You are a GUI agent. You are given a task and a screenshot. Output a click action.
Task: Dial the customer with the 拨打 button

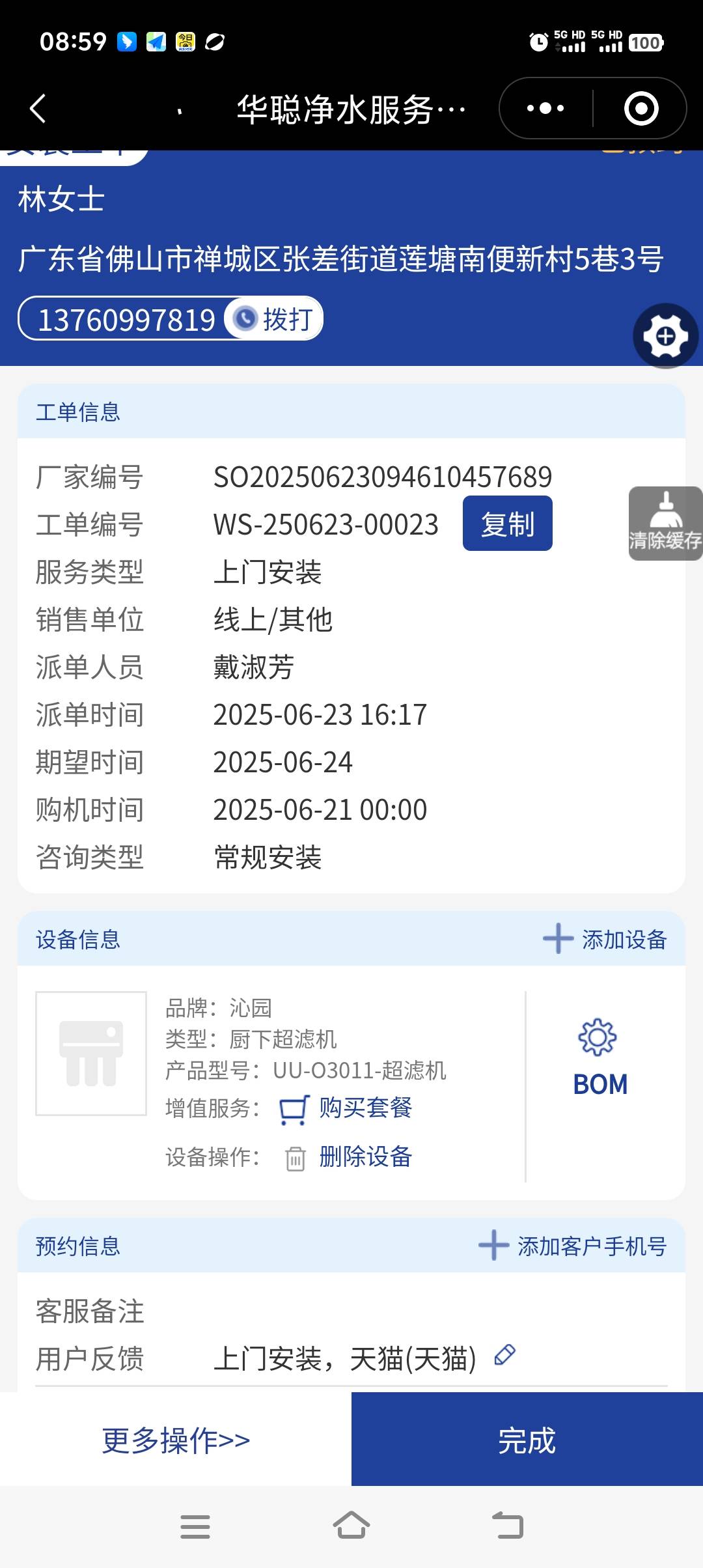(x=274, y=319)
